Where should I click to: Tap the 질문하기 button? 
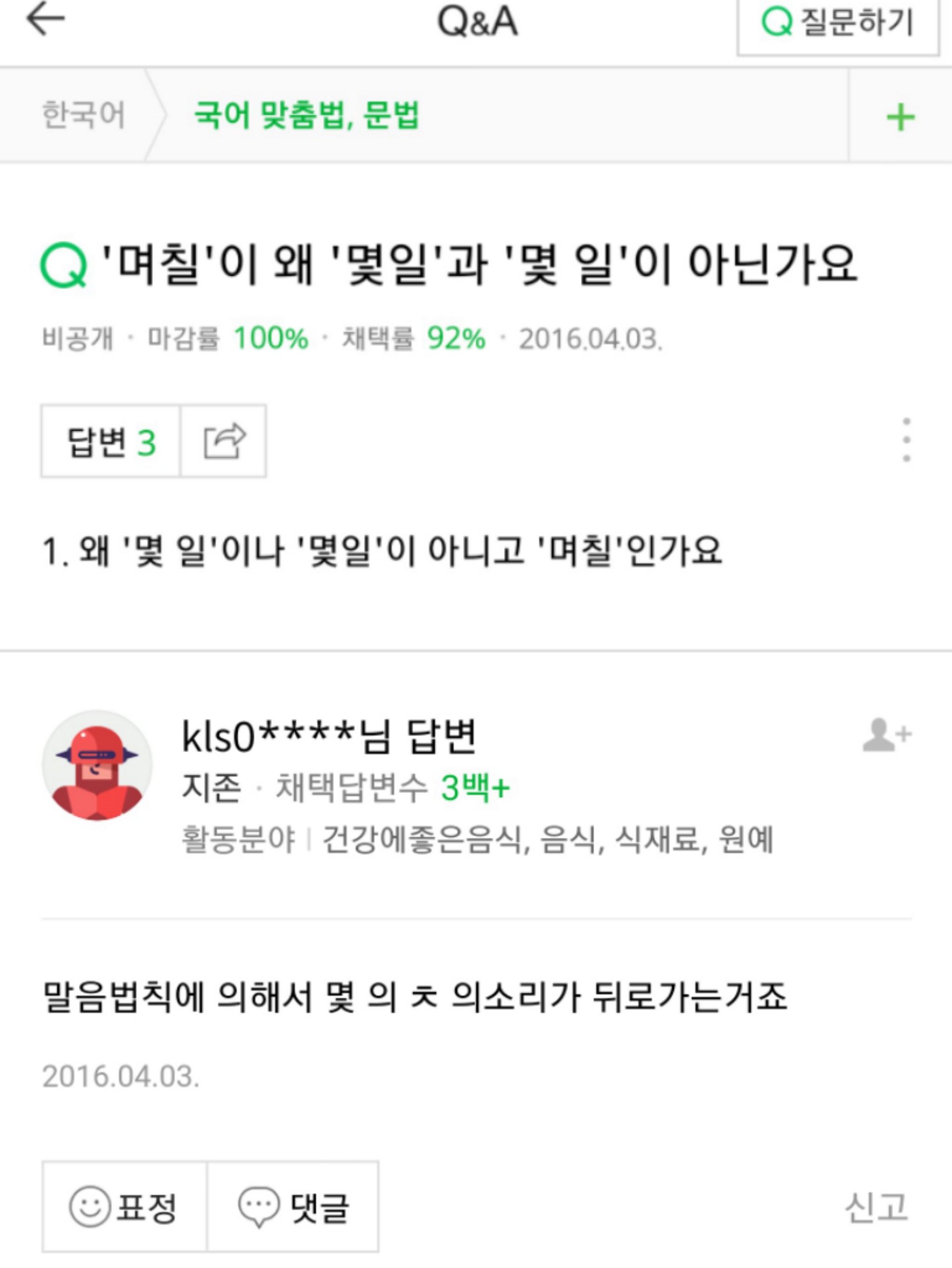click(x=837, y=24)
